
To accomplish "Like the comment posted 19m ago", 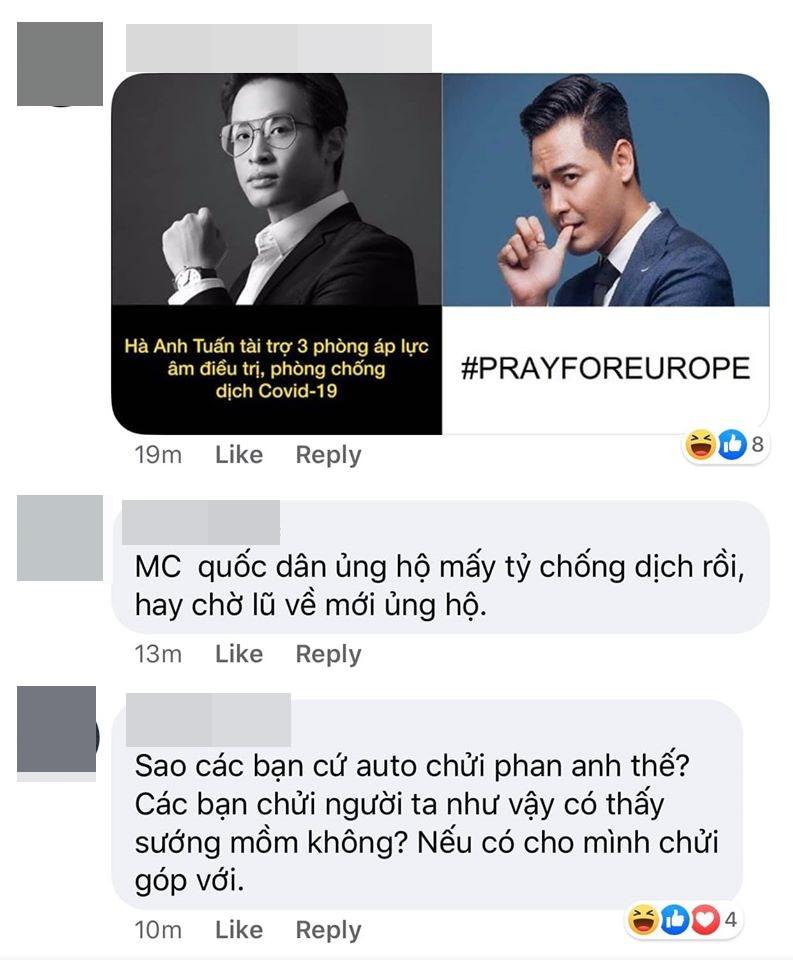I will (x=238, y=455).
